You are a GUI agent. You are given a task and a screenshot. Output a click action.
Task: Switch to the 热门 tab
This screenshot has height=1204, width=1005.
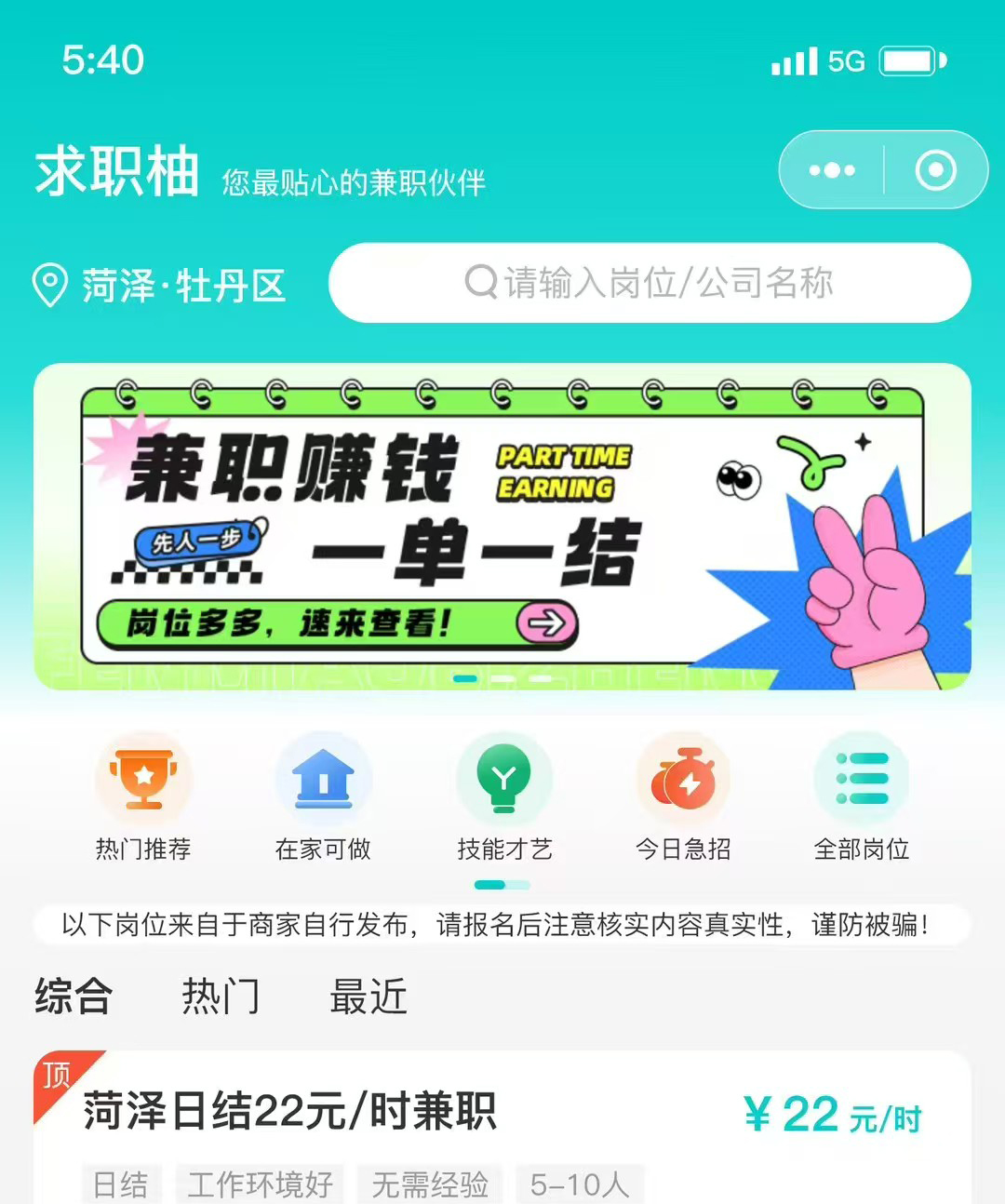click(221, 997)
